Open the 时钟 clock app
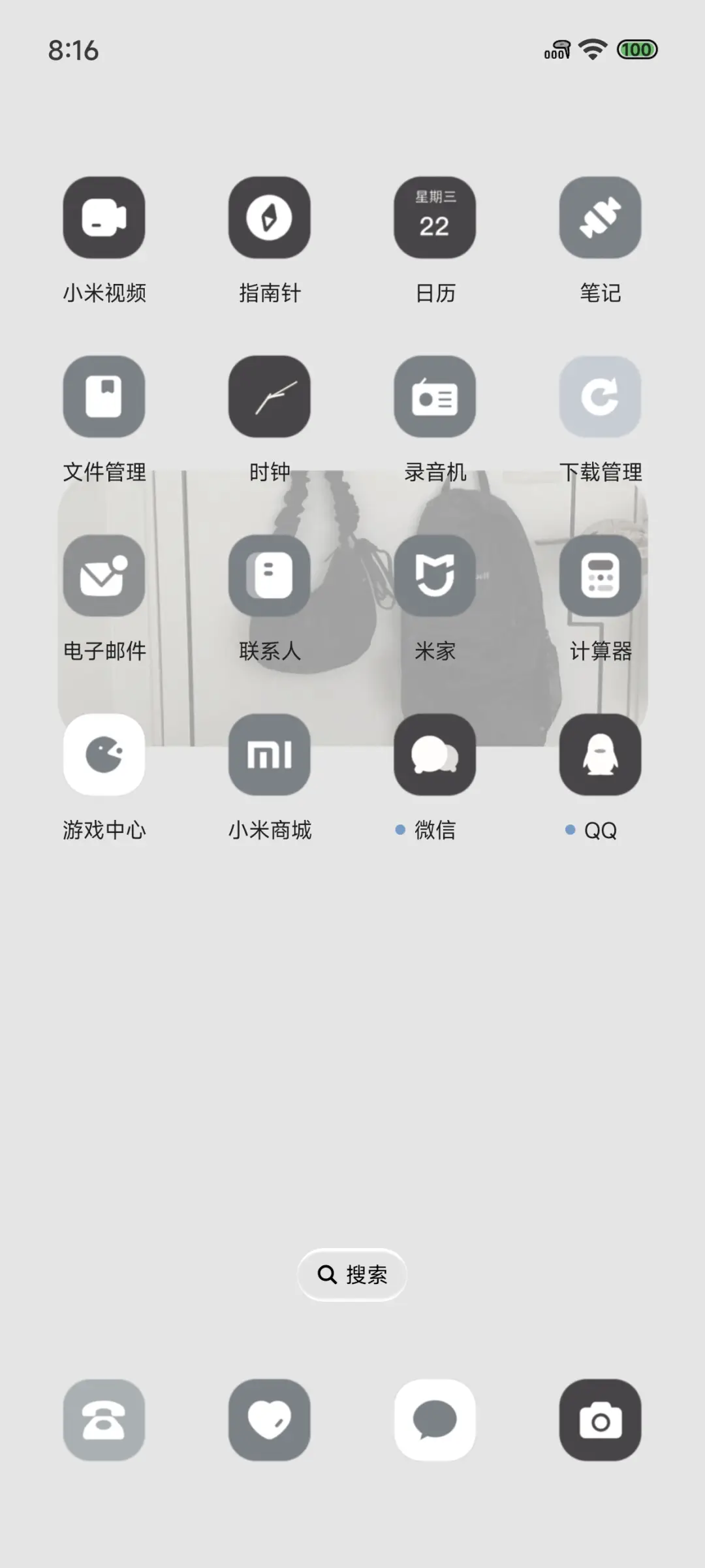This screenshot has height=1568, width=705. 270,398
